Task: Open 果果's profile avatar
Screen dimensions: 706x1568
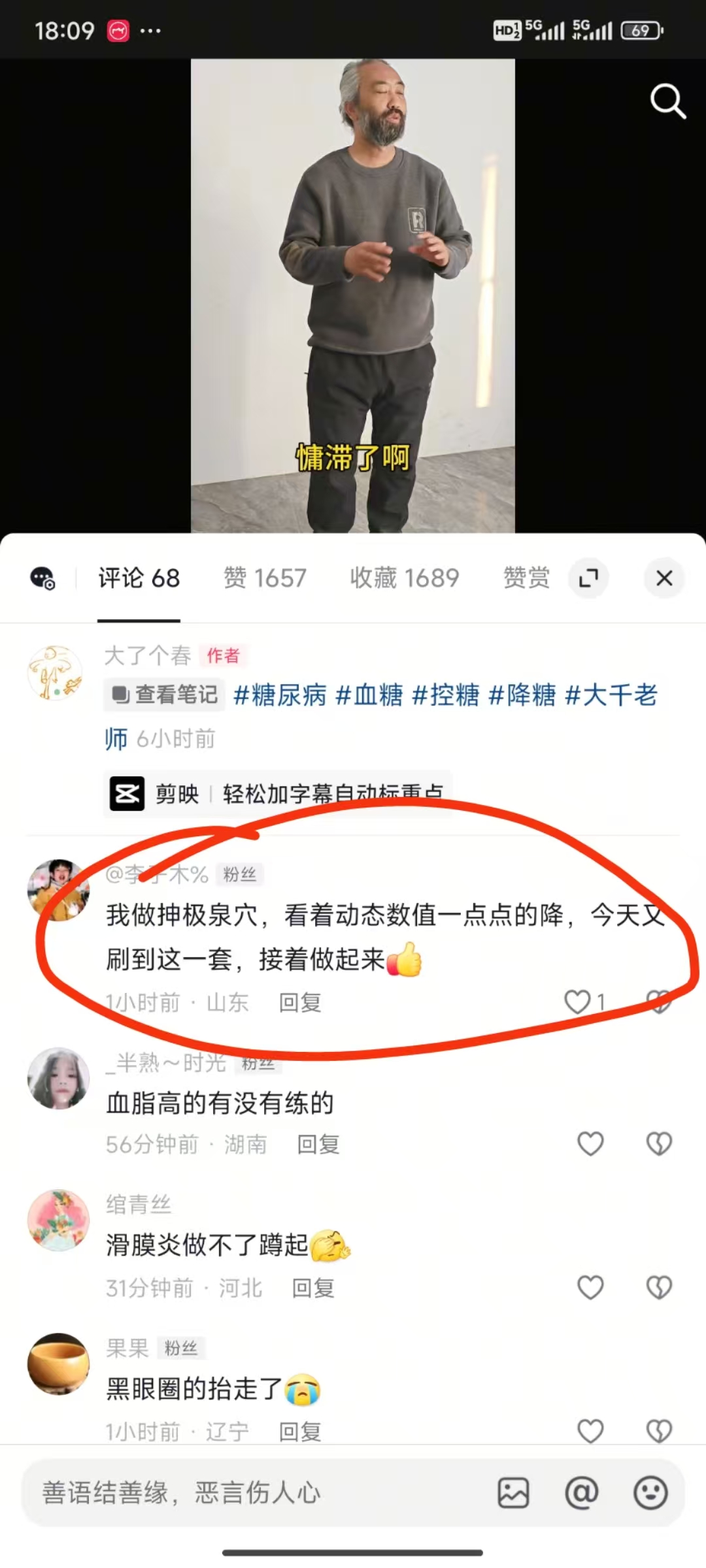Action: point(58,1364)
